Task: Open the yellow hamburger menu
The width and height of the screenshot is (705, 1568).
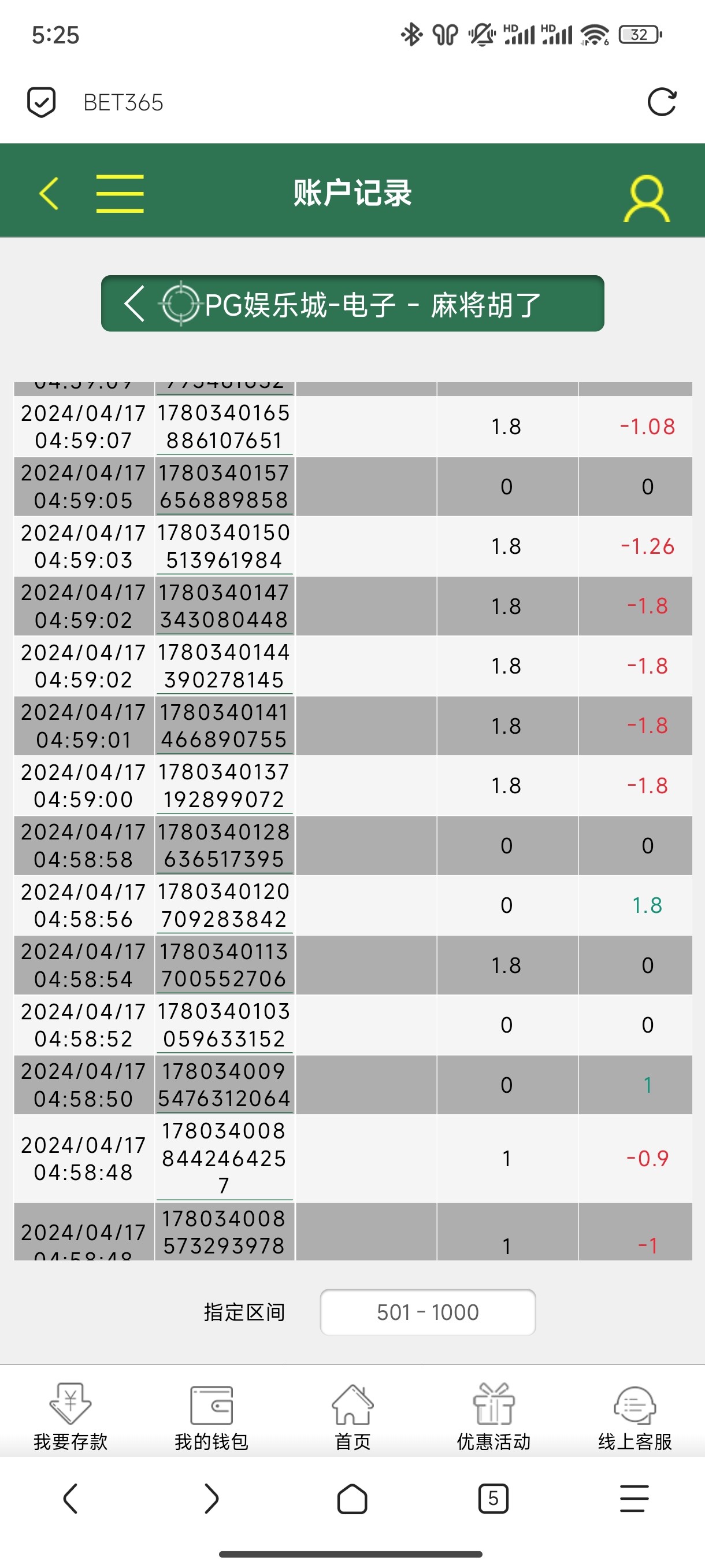Action: click(x=120, y=194)
